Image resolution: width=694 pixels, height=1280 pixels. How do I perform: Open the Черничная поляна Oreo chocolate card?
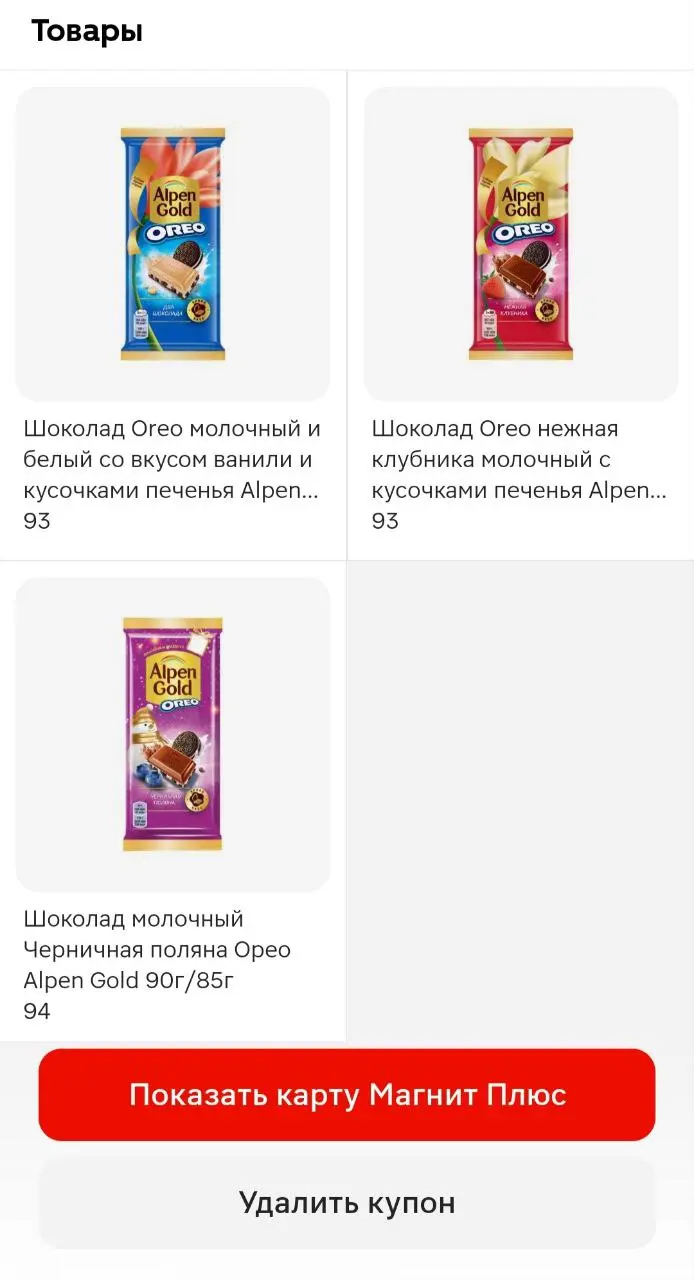pos(173,801)
